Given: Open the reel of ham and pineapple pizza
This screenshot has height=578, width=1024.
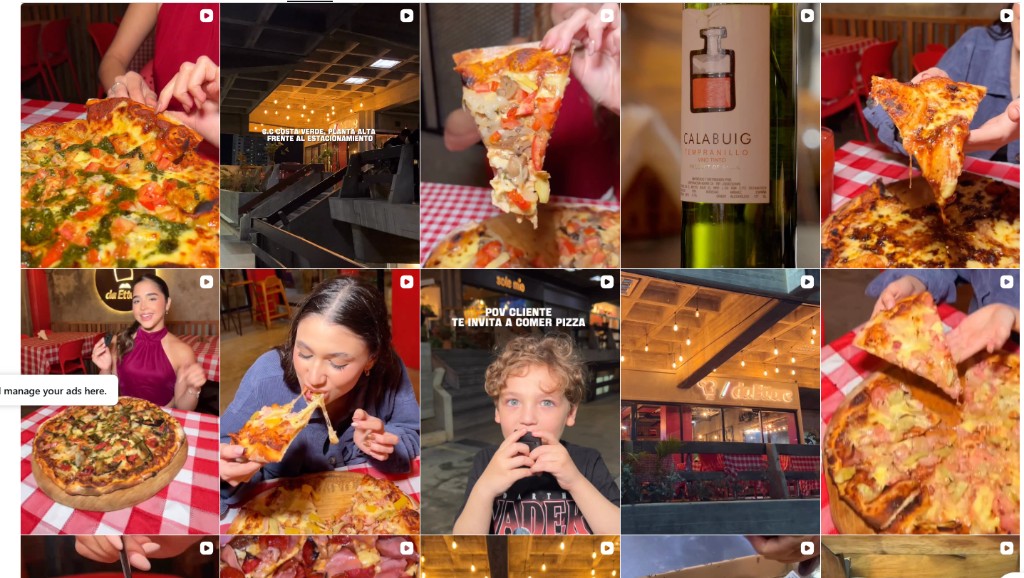Looking at the screenshot, I should (x=919, y=400).
